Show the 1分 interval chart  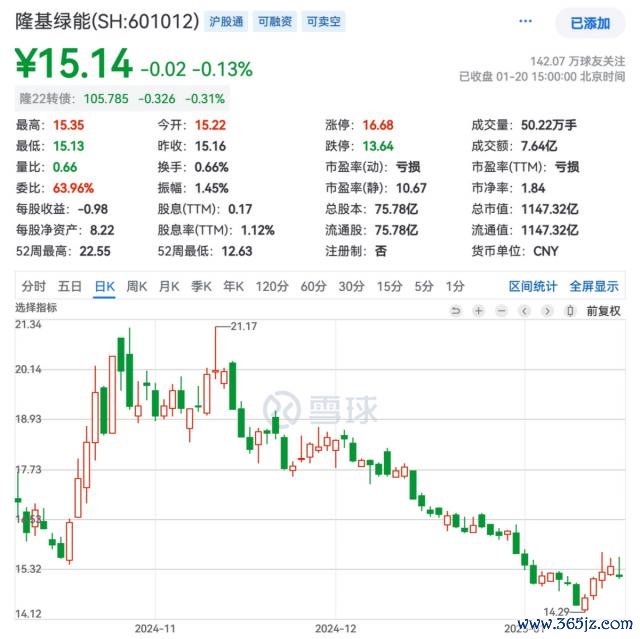pyautogui.click(x=455, y=286)
